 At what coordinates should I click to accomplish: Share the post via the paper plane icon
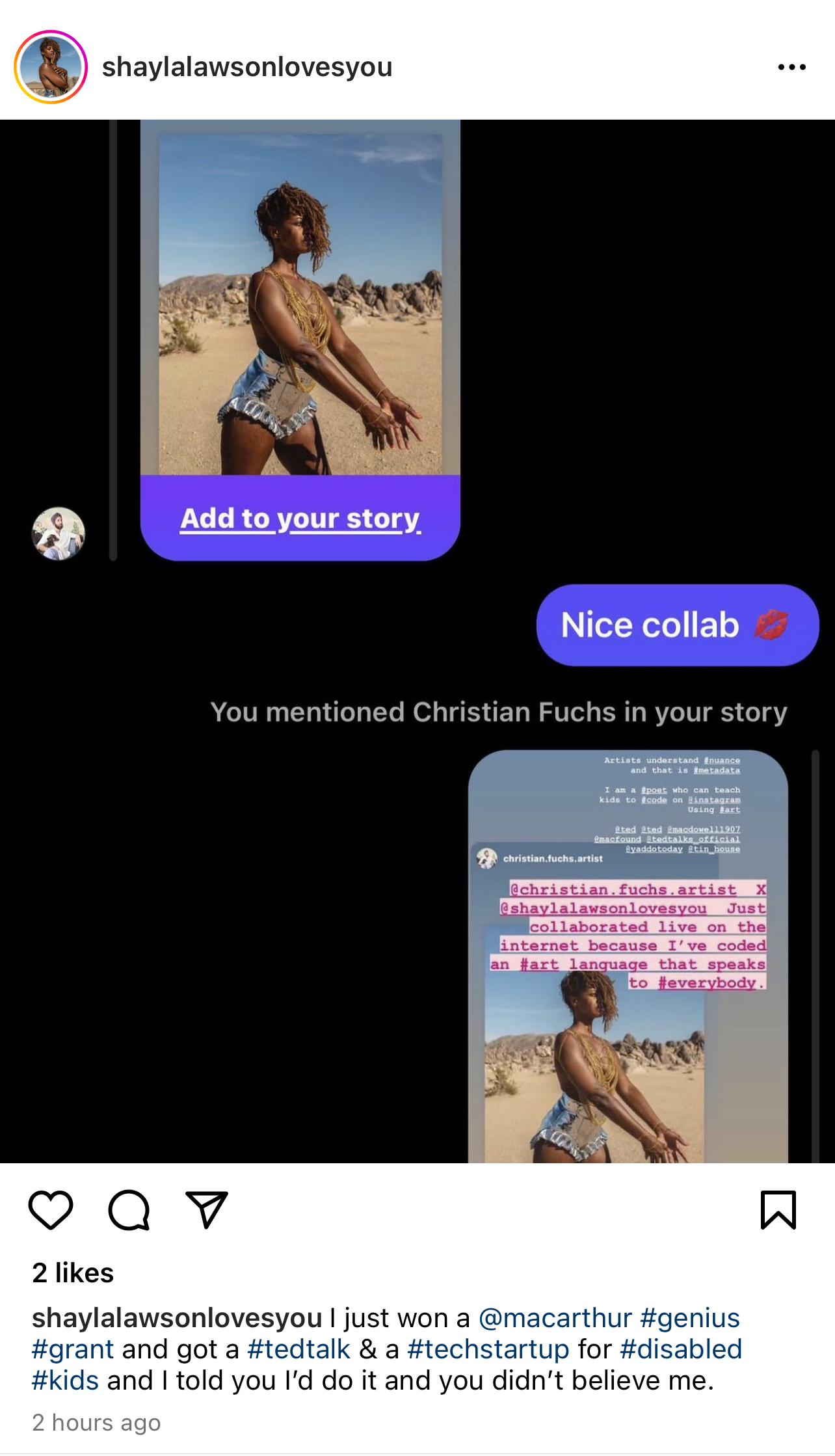pos(207,1210)
